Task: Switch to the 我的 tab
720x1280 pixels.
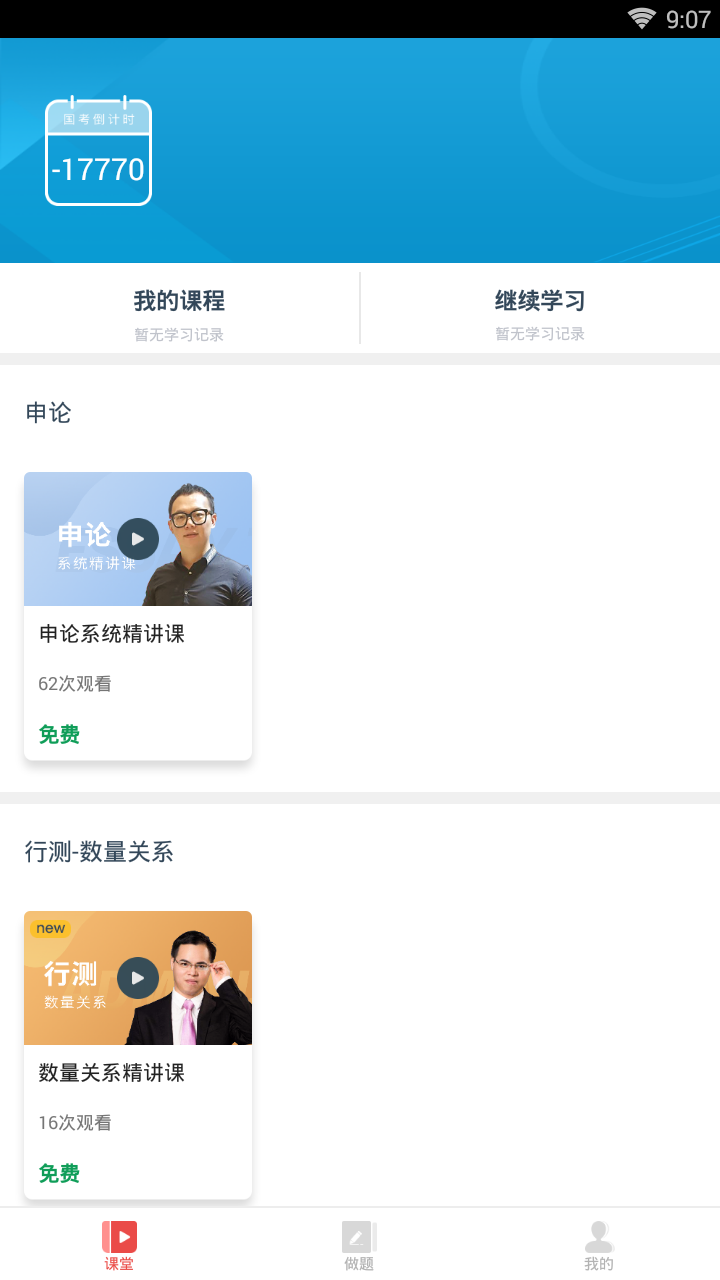Action: (599, 1244)
